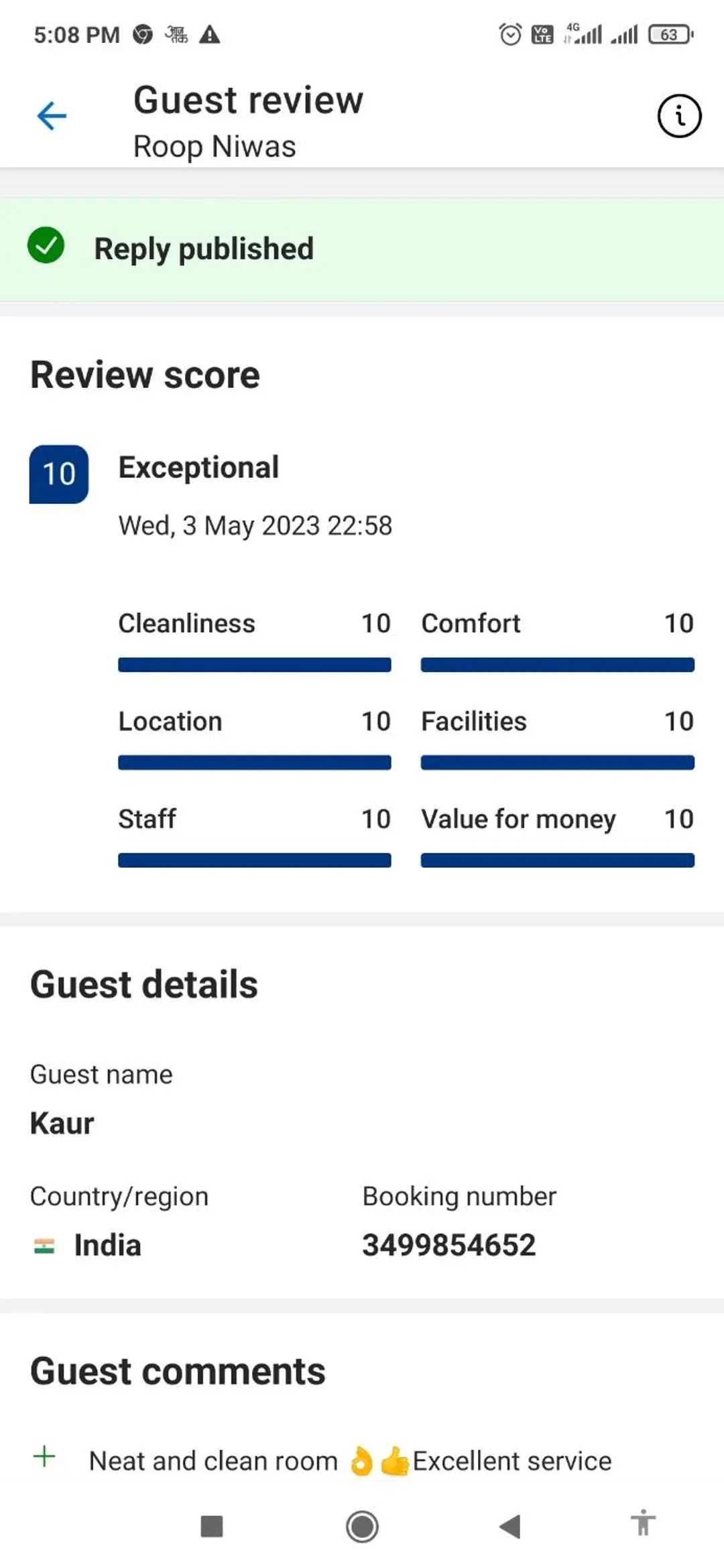Viewport: 724px width, 1568px height.
Task: Tap the system back triangle button
Action: click(510, 1526)
